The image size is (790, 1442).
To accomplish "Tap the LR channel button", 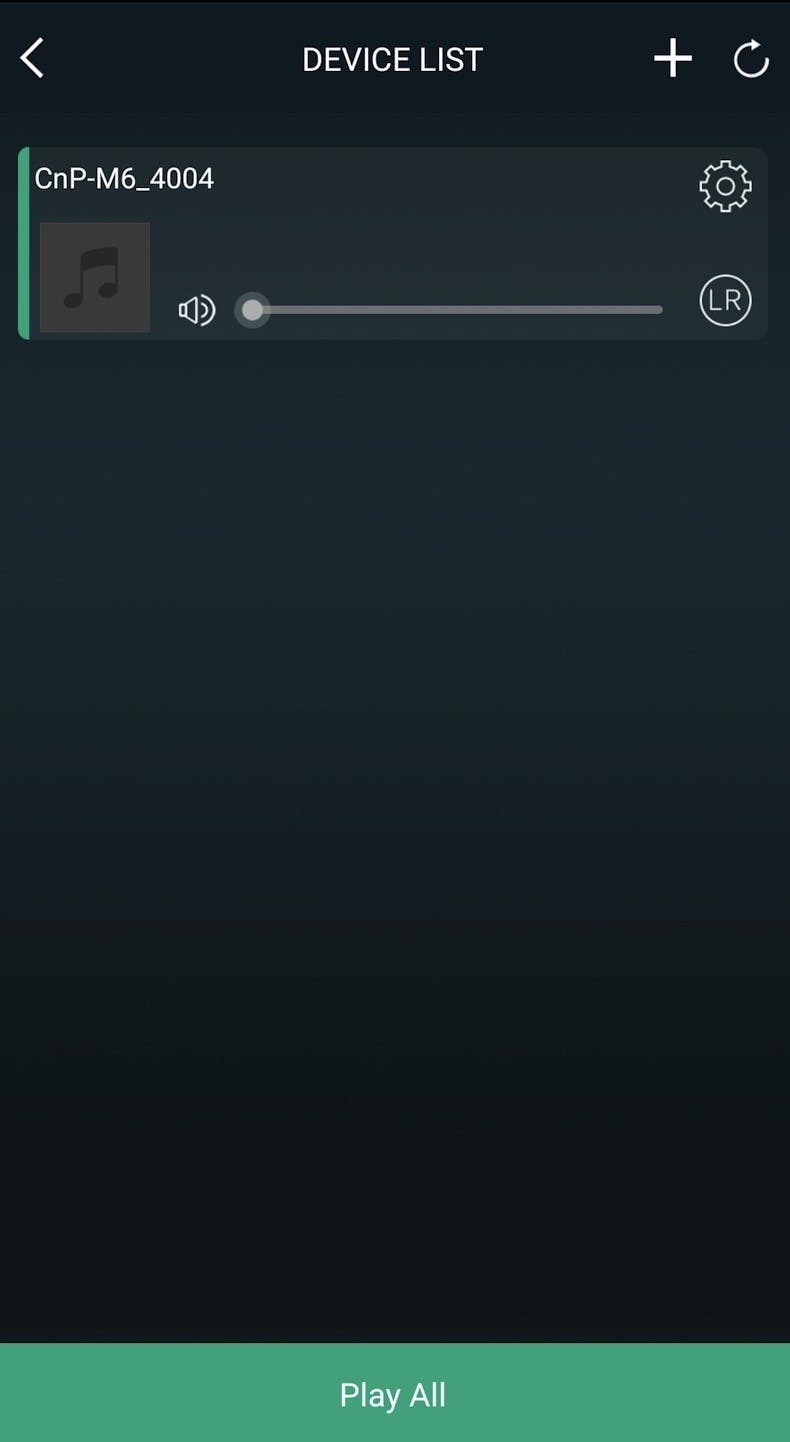I will [725, 300].
